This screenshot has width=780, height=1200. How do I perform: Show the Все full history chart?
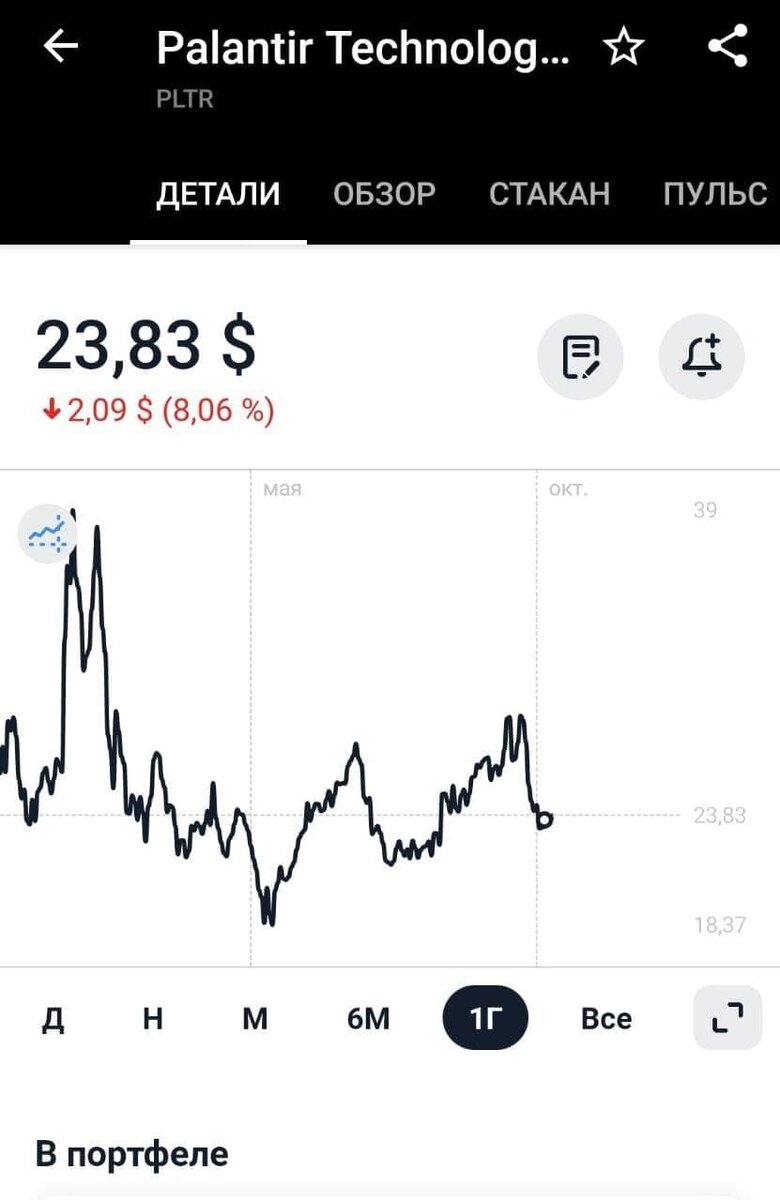pos(606,1019)
